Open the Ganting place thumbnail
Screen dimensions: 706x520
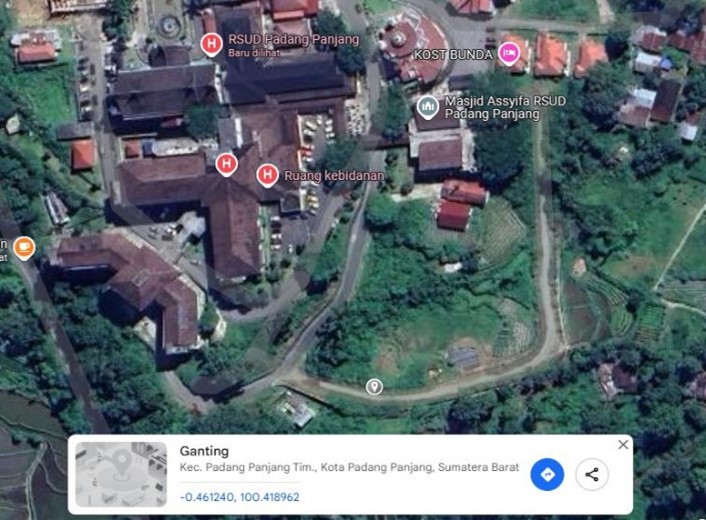click(x=121, y=474)
